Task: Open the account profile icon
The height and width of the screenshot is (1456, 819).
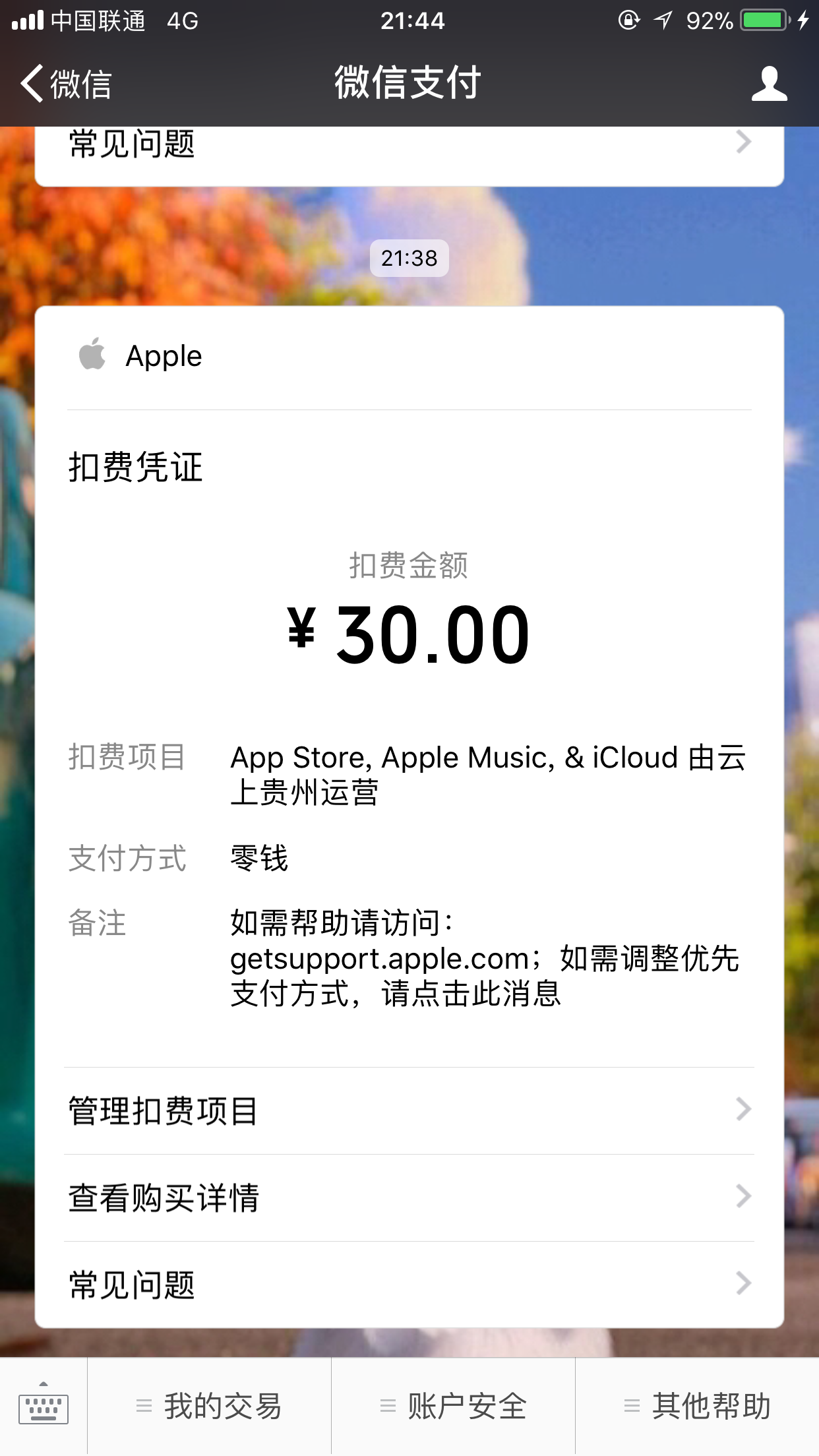Action: point(769,84)
